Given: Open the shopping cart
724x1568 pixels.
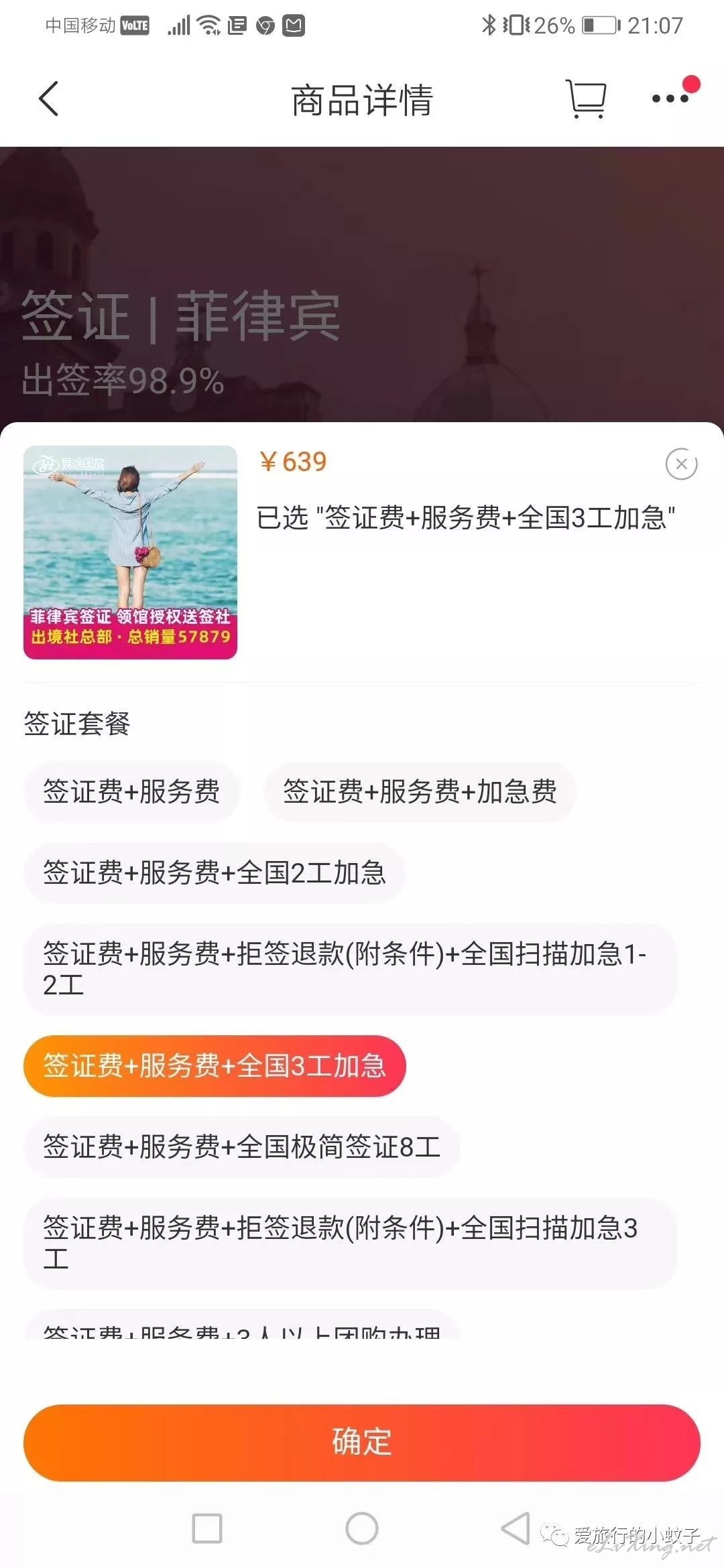Looking at the screenshot, I should [x=586, y=99].
